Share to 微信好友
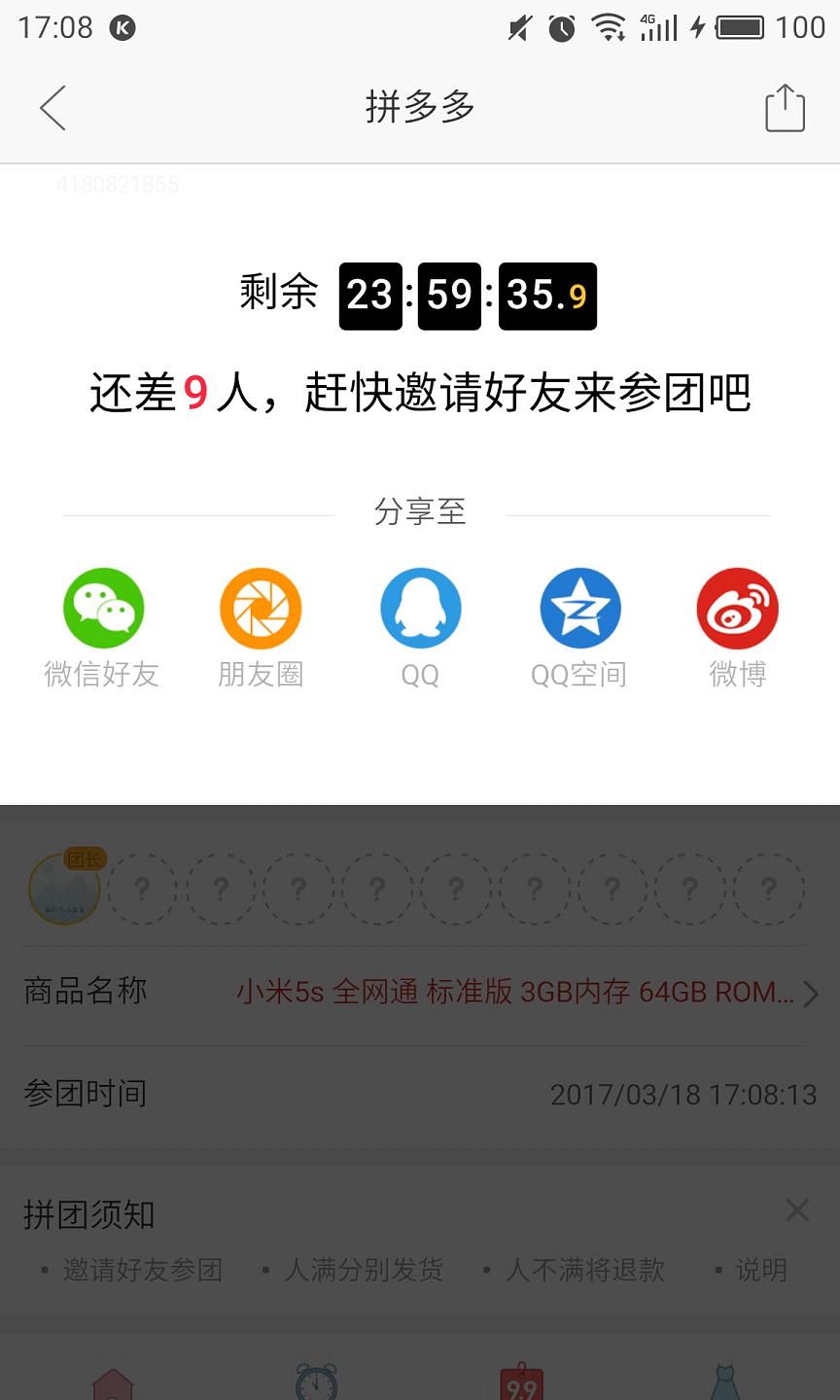This screenshot has height=1400, width=840. 103,628
